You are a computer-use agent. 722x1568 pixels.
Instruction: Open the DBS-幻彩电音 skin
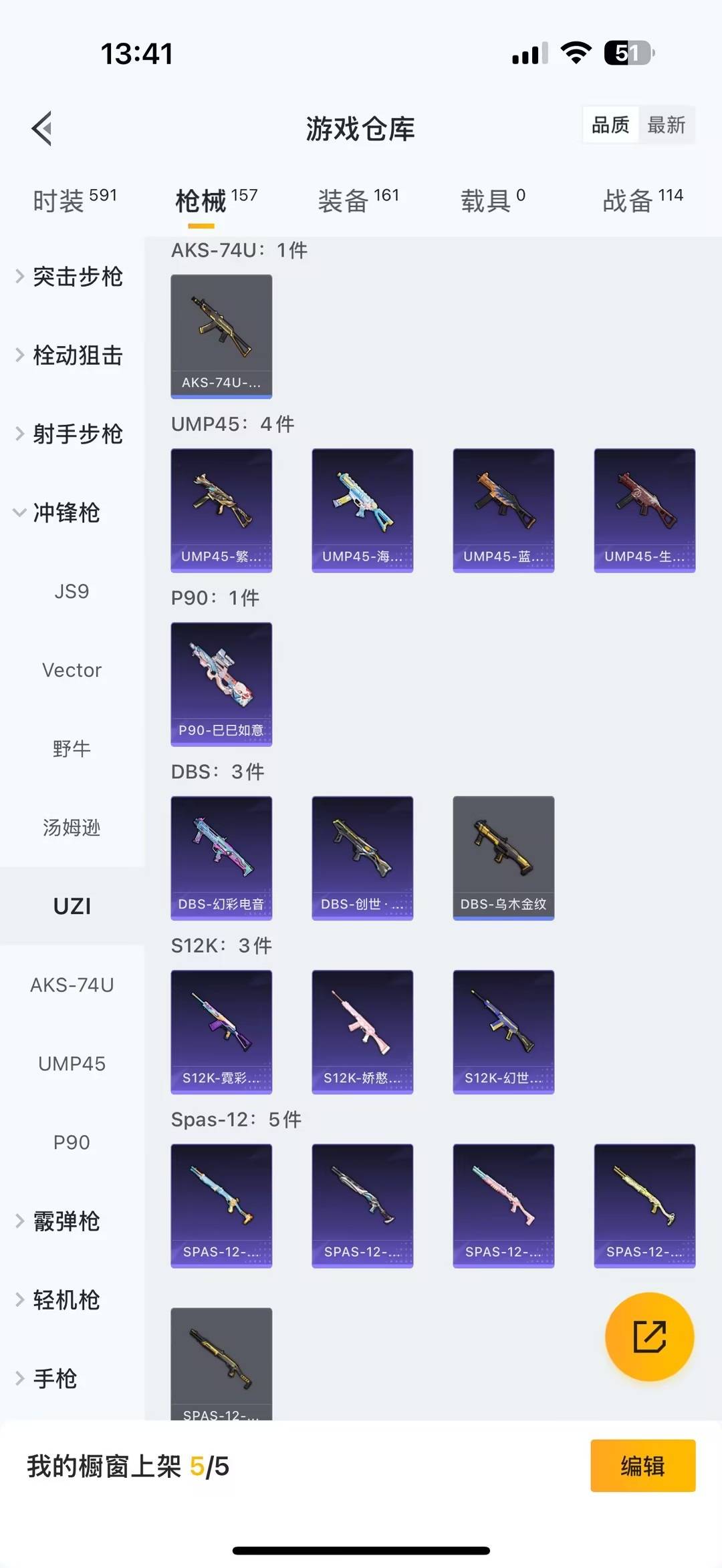click(x=221, y=858)
